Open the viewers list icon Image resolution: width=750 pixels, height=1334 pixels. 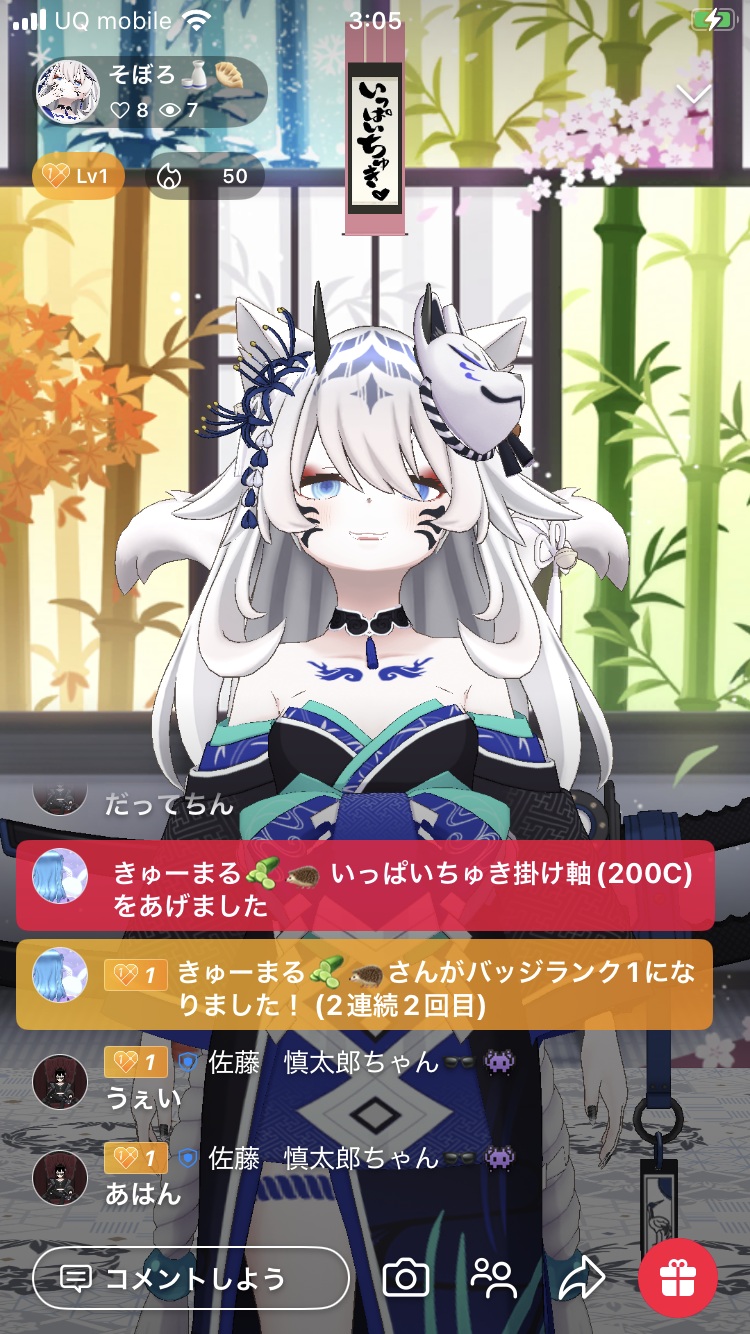coord(493,1277)
